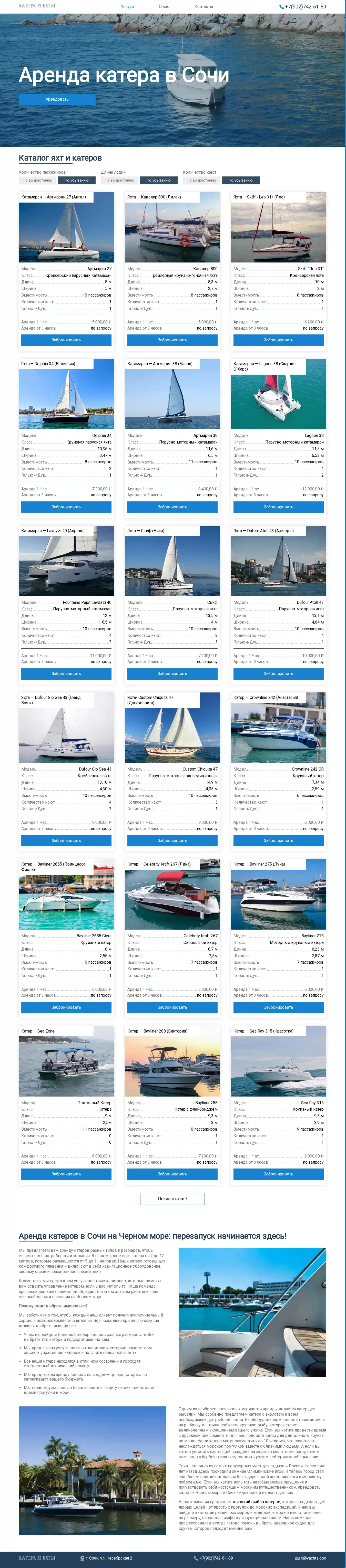Go to the О нас page

click(164, 7)
